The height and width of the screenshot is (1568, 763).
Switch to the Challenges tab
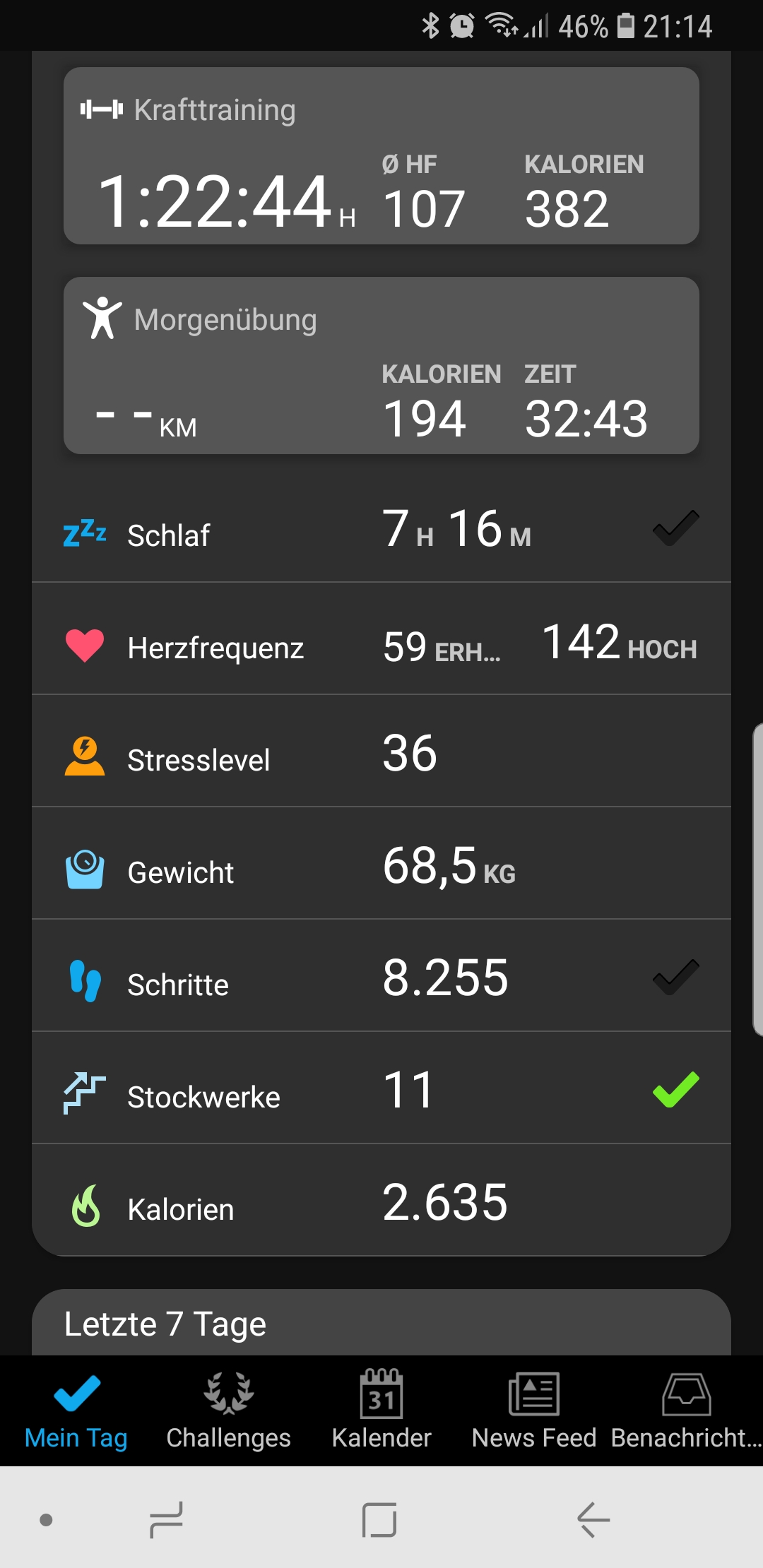(x=229, y=1410)
